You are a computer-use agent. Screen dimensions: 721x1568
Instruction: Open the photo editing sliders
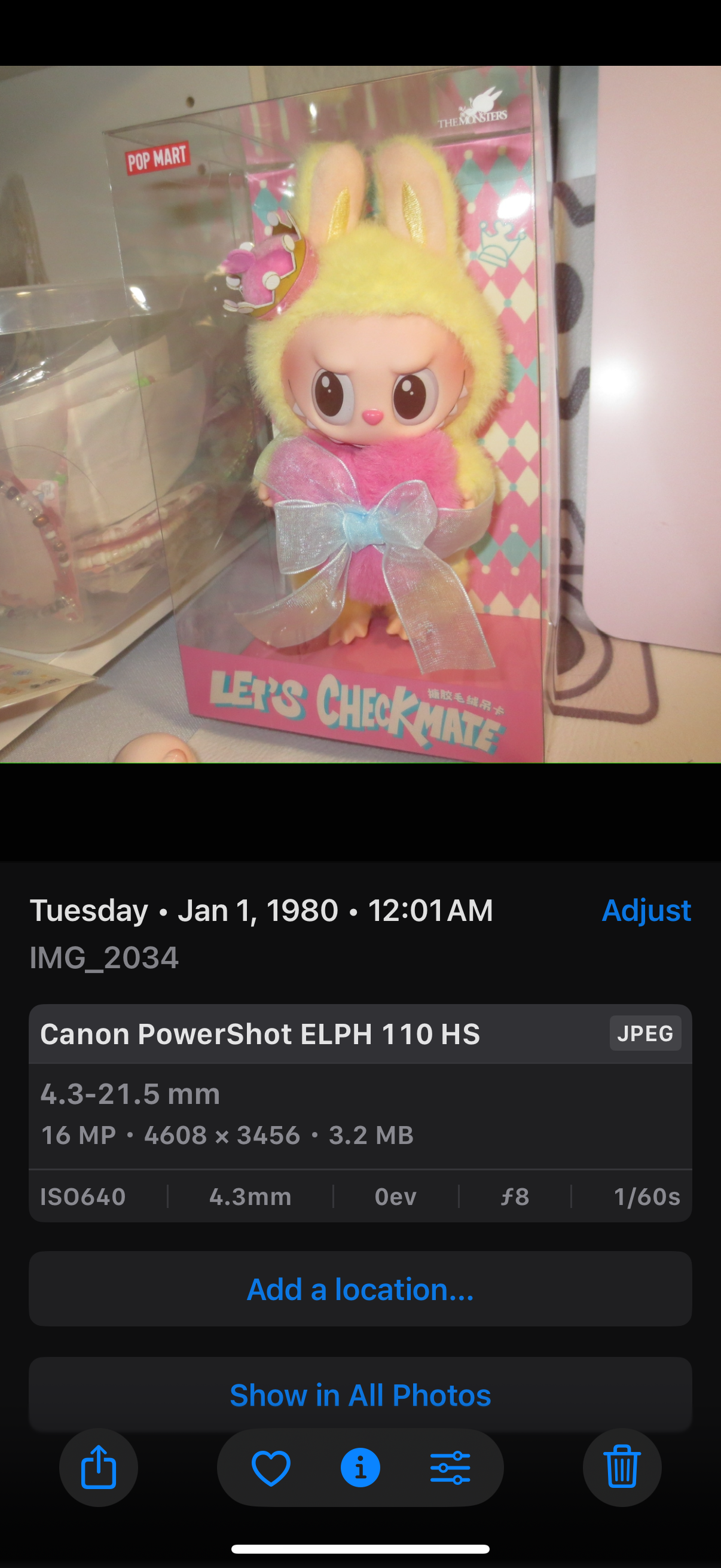click(450, 1468)
